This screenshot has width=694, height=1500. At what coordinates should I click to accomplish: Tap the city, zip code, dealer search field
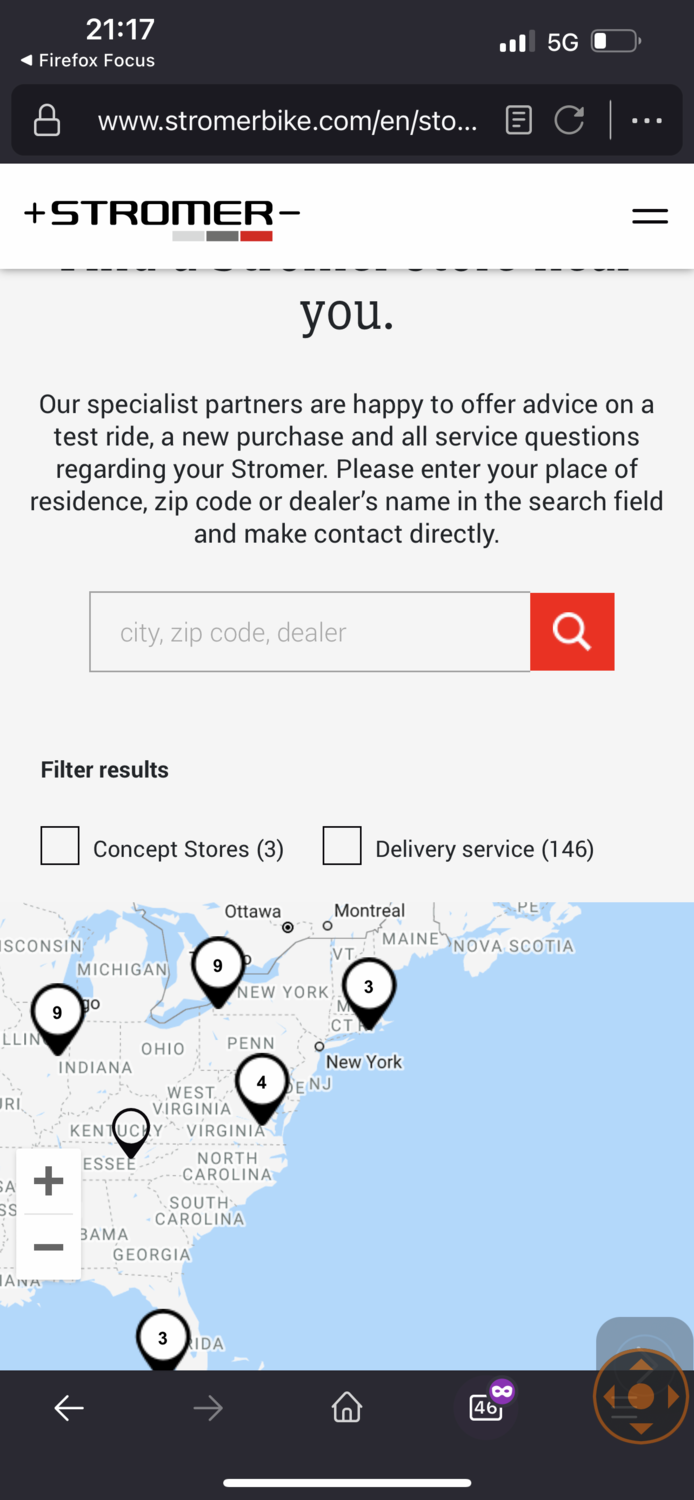310,632
